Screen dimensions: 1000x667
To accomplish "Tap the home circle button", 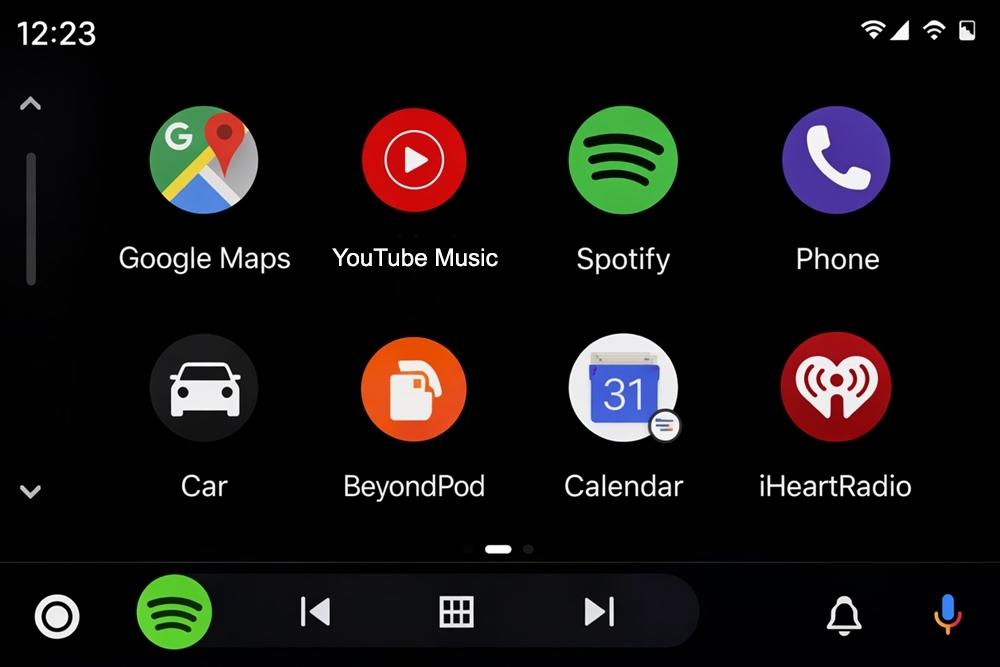I will (57, 616).
